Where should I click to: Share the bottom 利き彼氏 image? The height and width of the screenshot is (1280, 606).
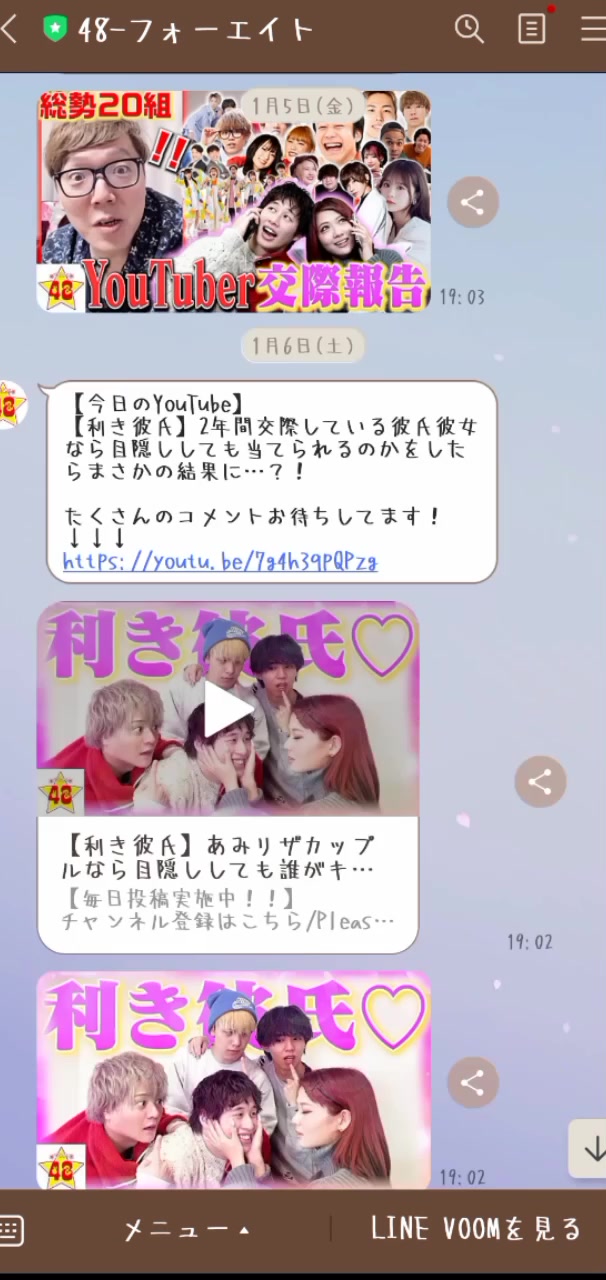click(x=472, y=1082)
